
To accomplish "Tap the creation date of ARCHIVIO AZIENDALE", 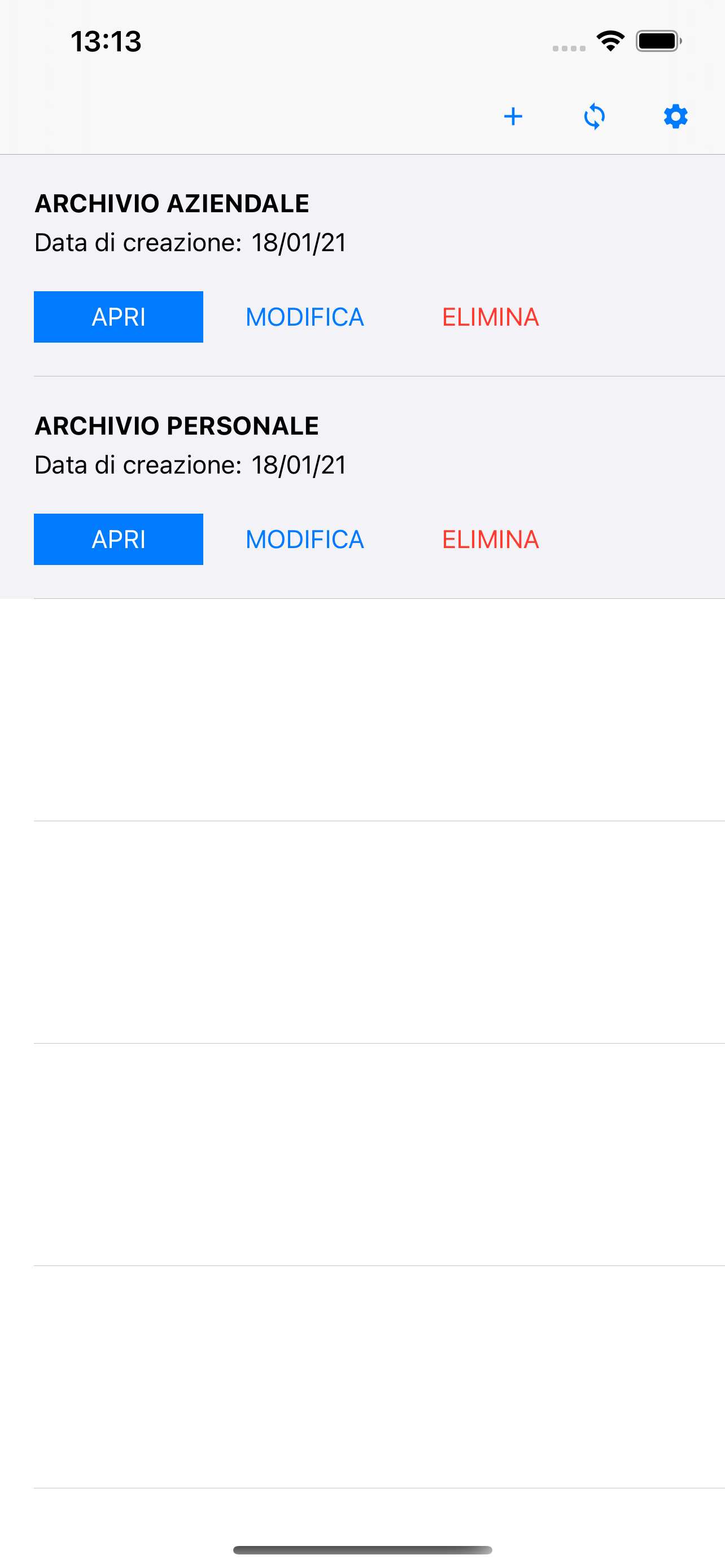I will (189, 242).
